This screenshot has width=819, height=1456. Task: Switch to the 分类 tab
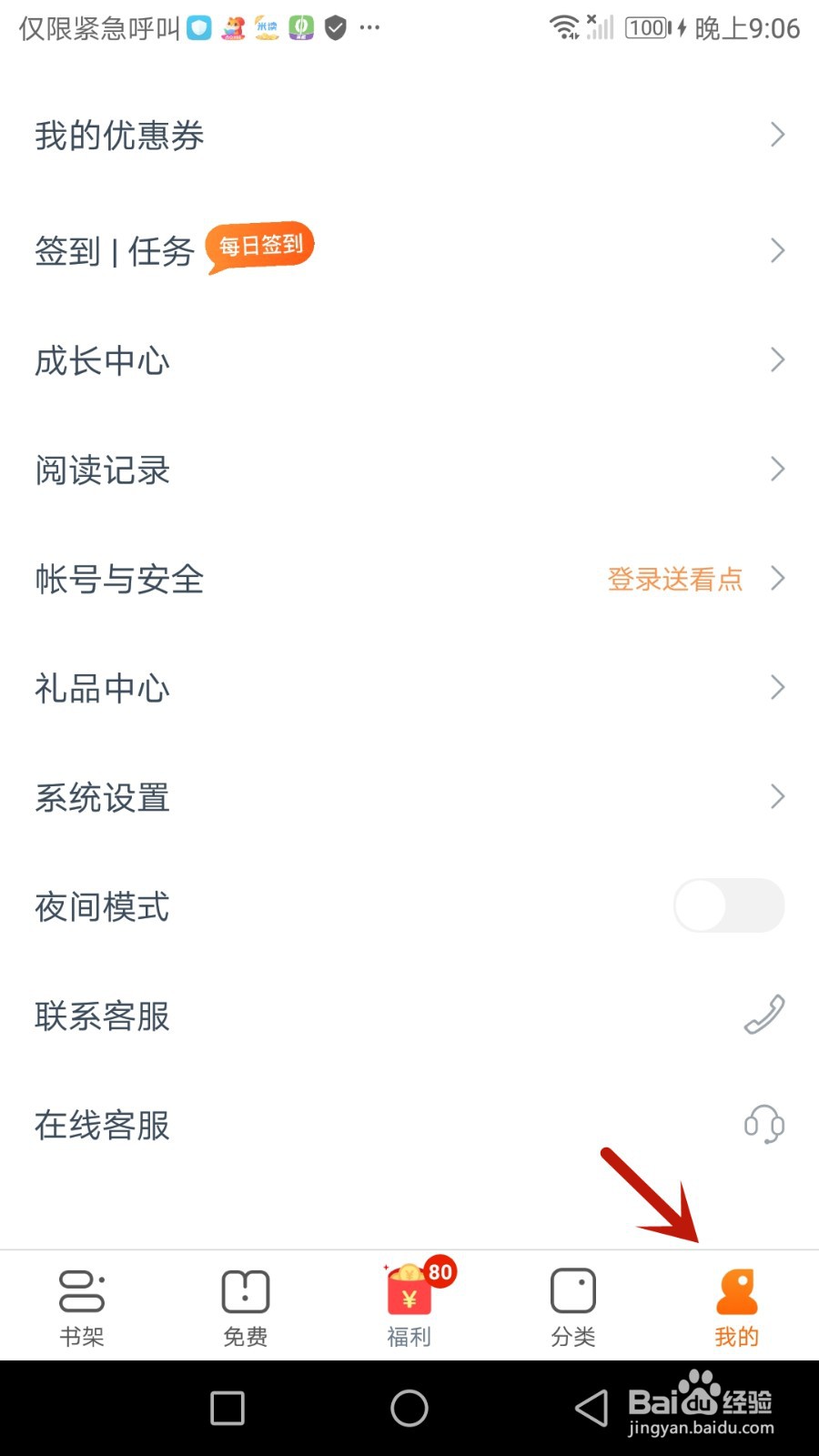click(x=573, y=1307)
